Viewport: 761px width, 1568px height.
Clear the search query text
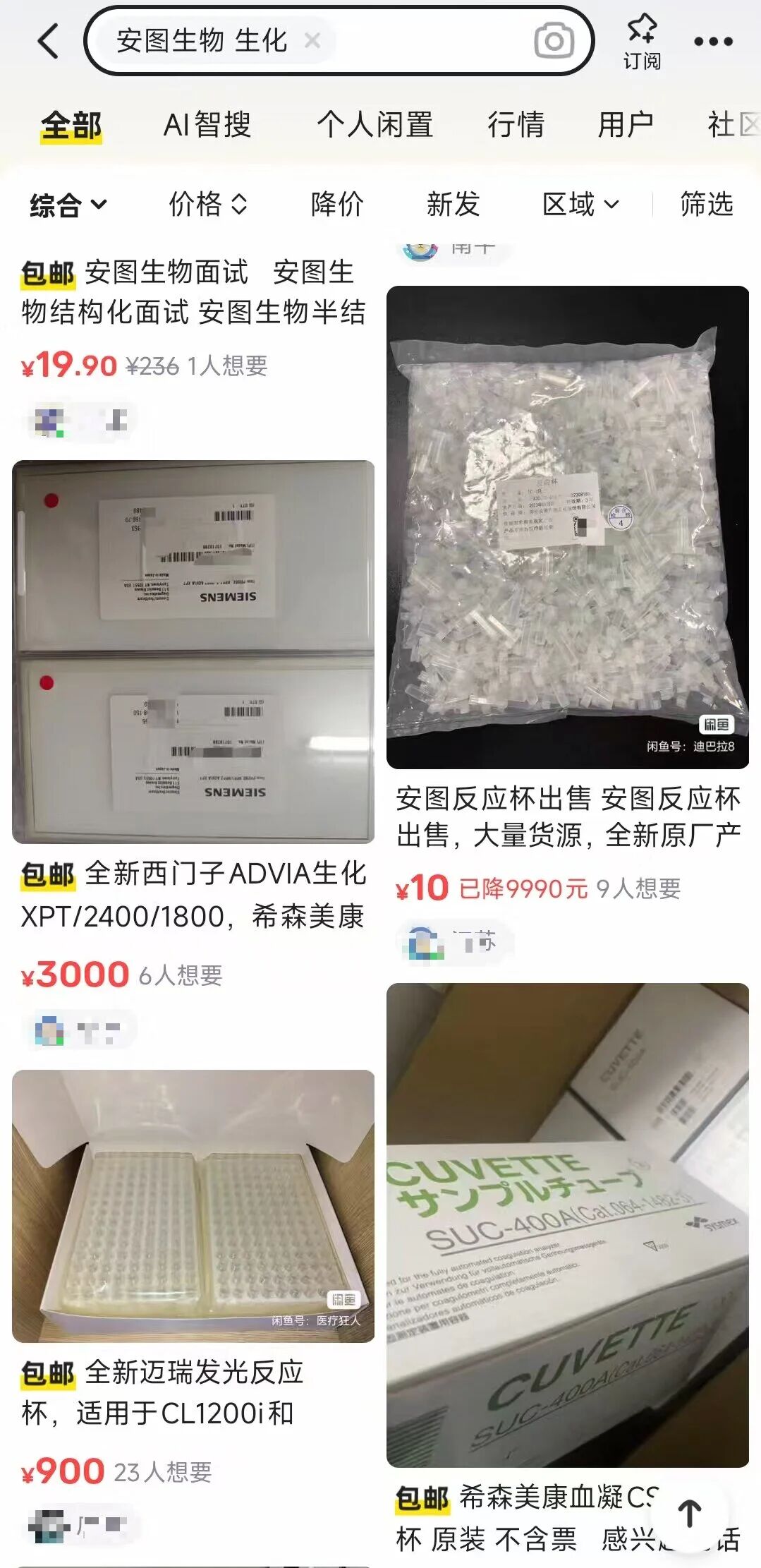(x=312, y=41)
